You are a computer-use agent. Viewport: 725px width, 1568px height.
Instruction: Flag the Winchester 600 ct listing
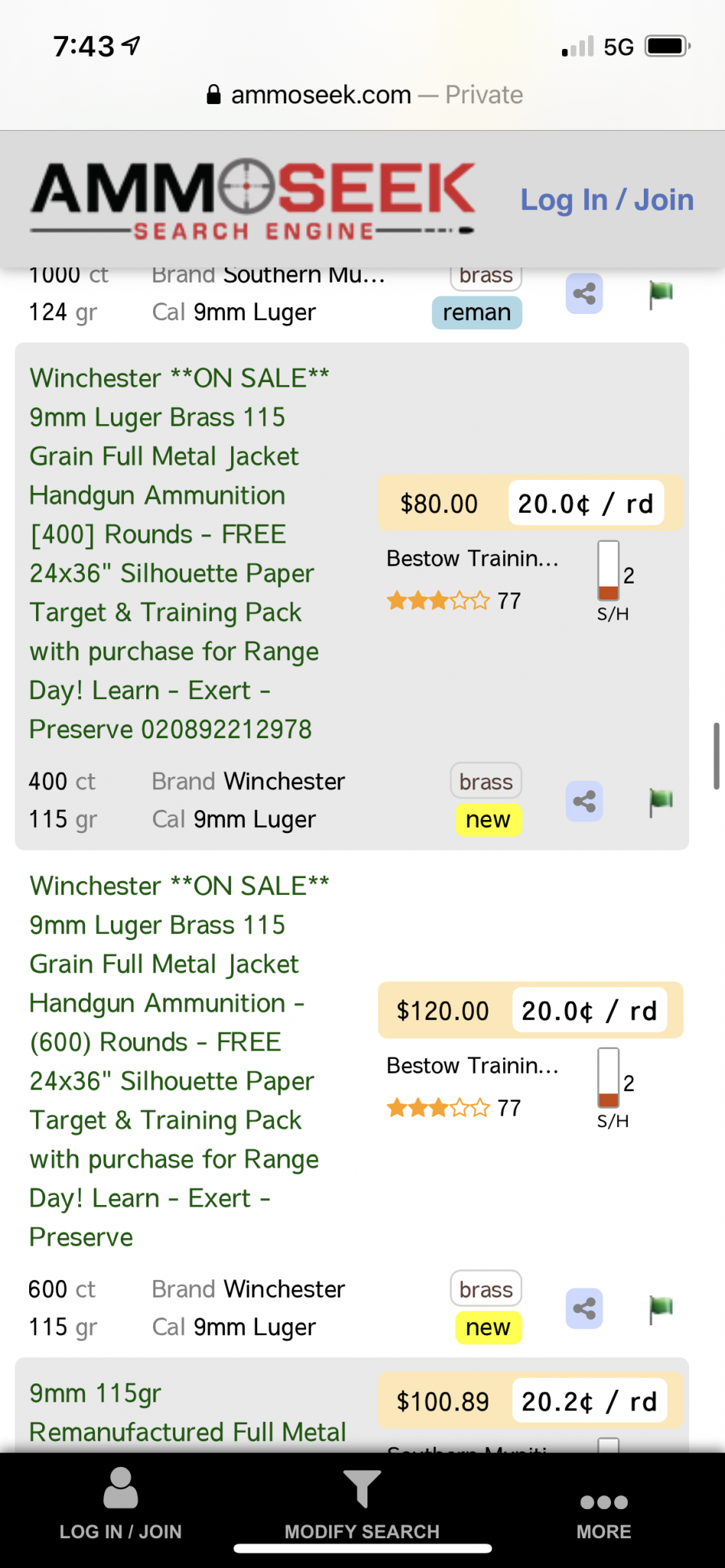[x=660, y=1308]
